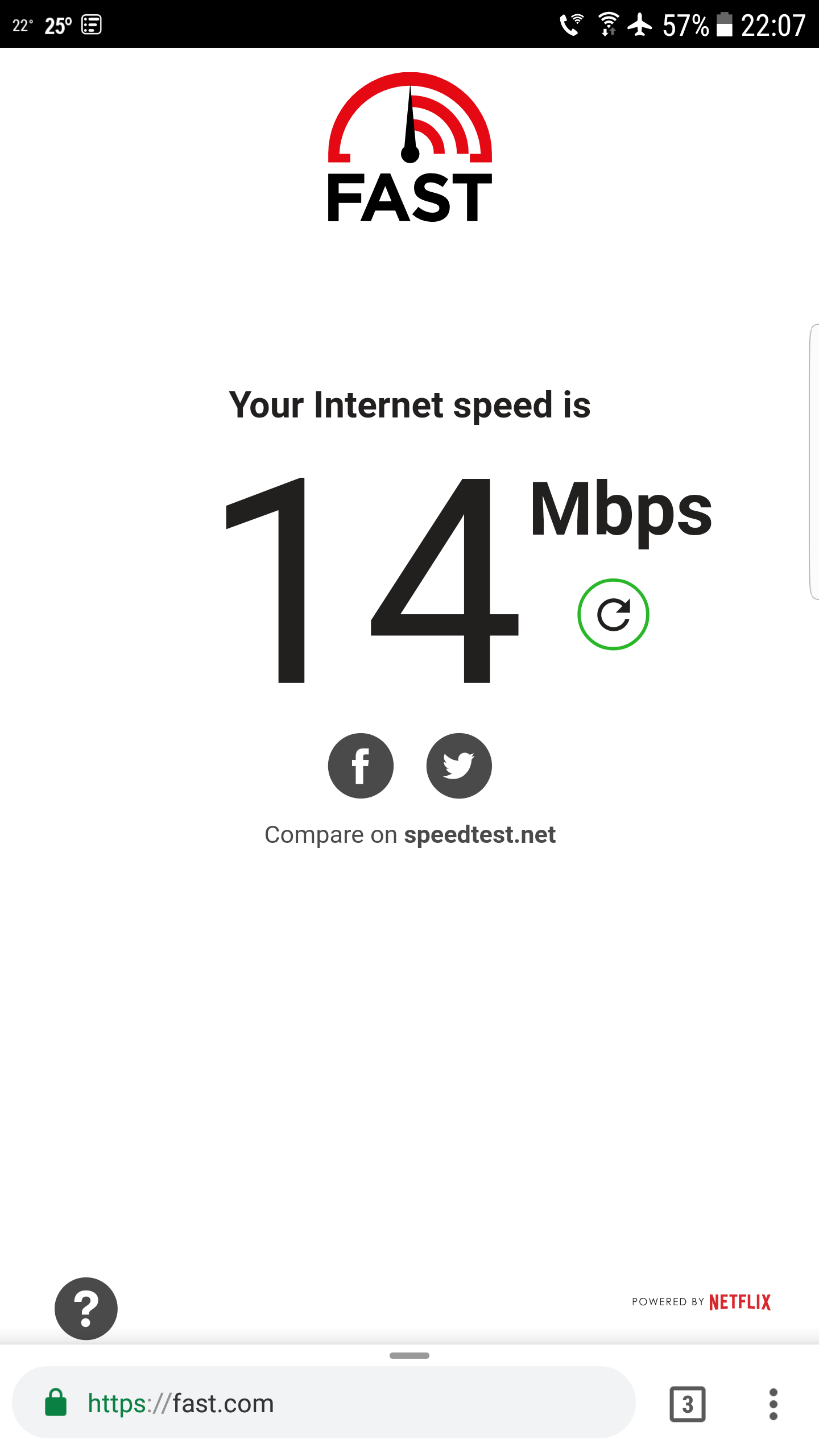Screen dimensions: 819x1456
Task: Rerun the speed test with the refresh icon
Action: (613, 614)
